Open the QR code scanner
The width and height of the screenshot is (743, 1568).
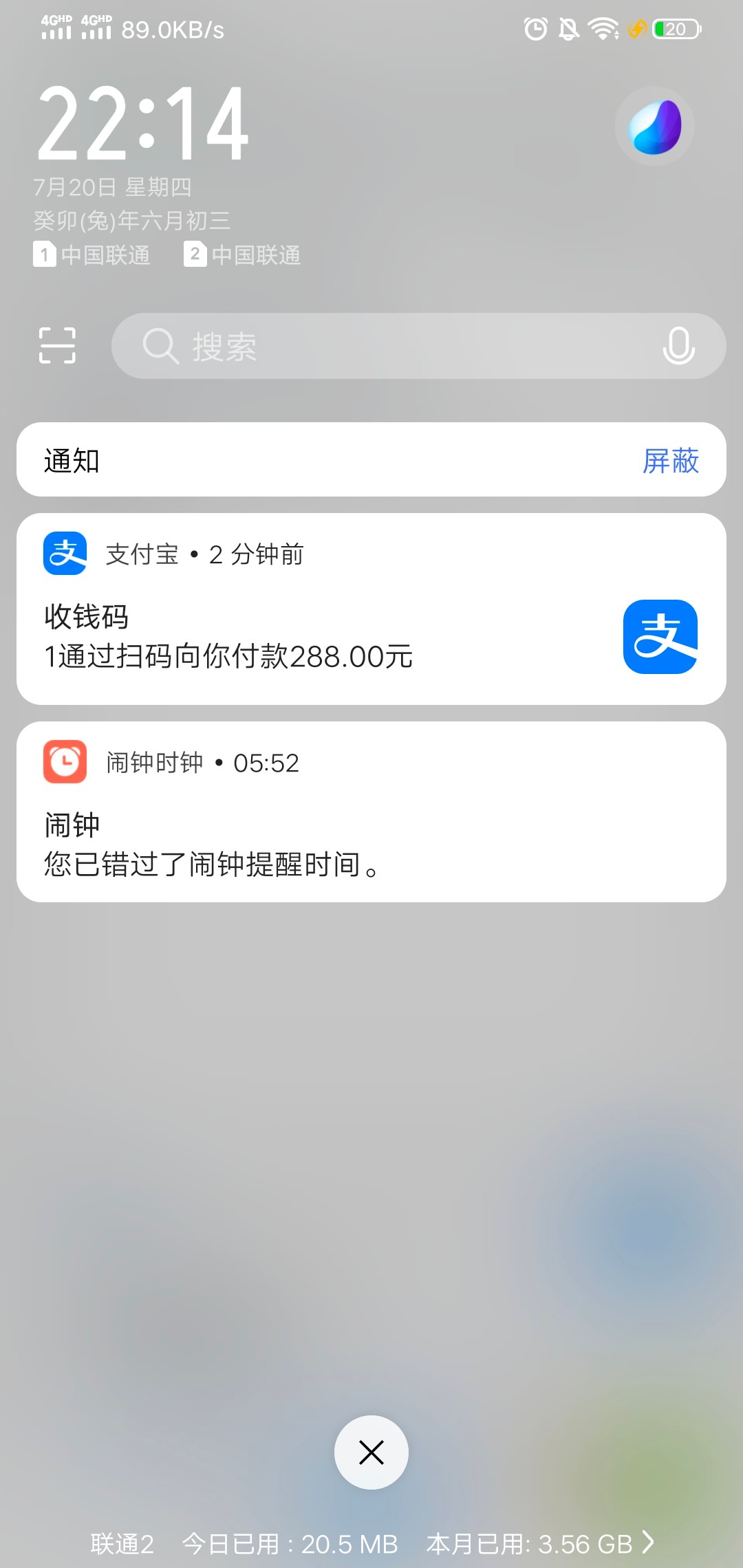click(x=57, y=346)
